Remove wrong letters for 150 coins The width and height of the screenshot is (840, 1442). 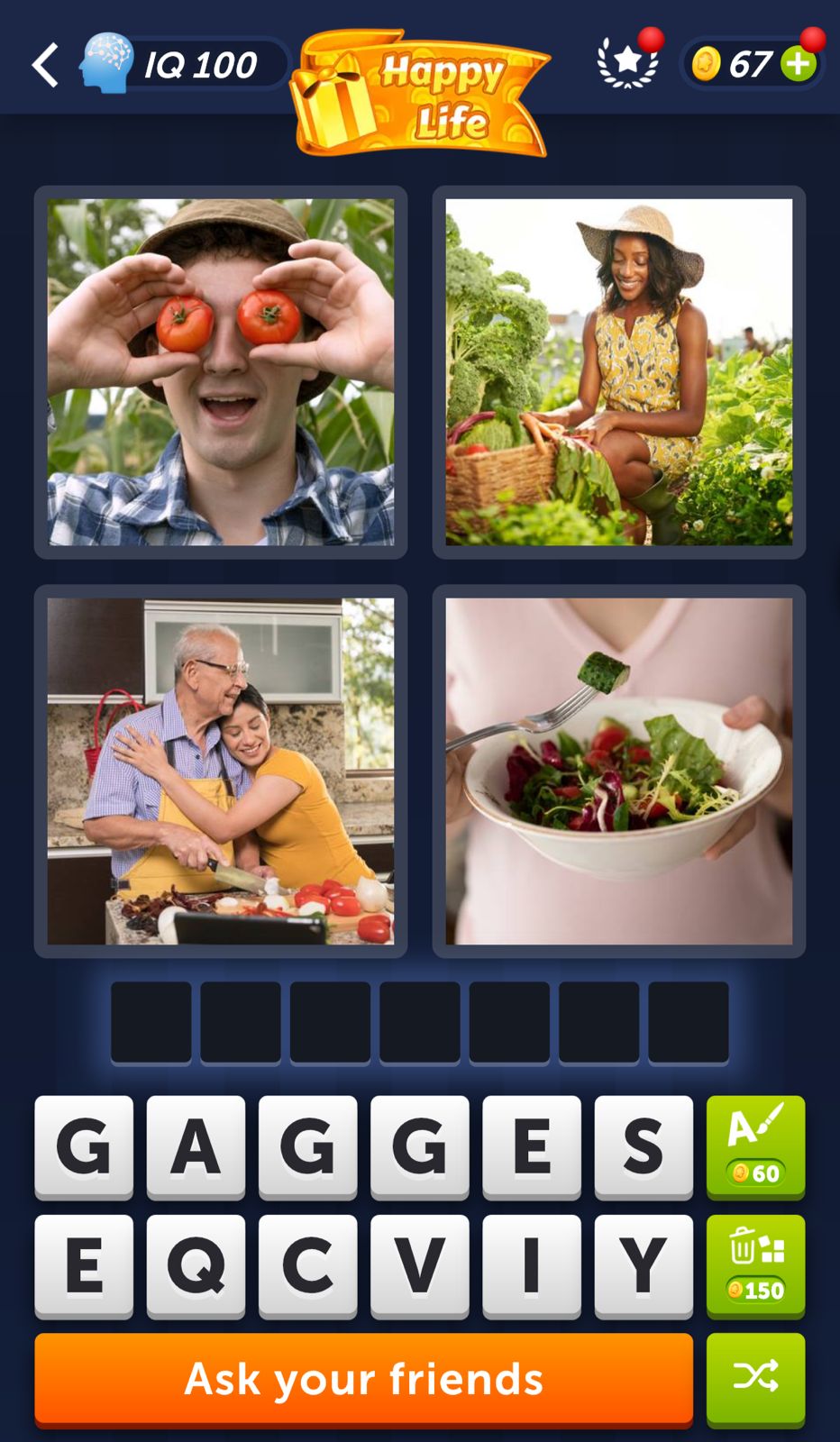(755, 1265)
